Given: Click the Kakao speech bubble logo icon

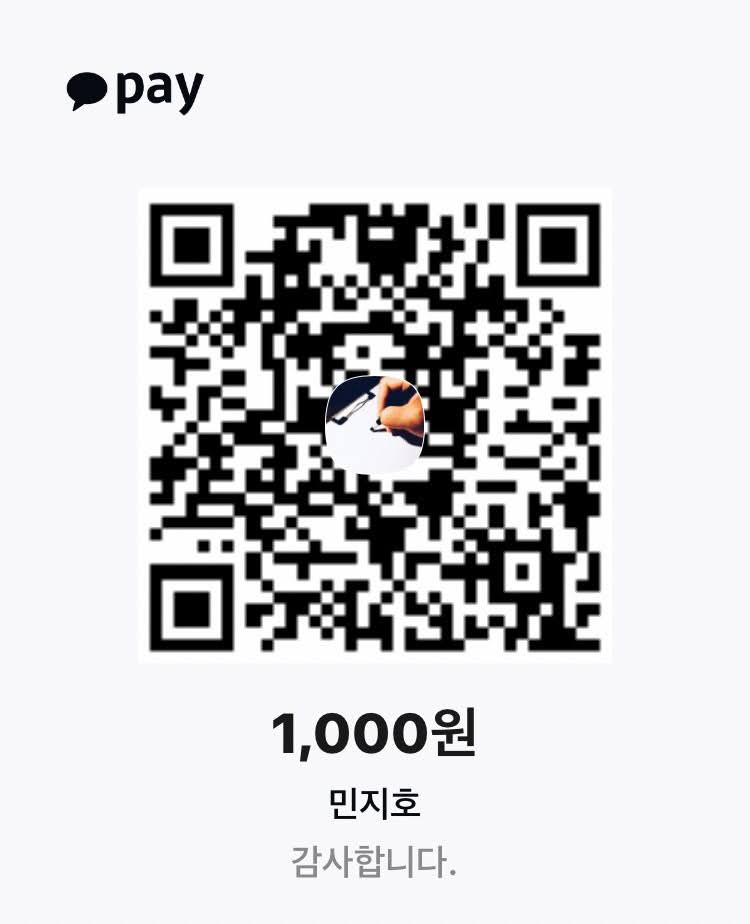Looking at the screenshot, I should tap(88, 88).
